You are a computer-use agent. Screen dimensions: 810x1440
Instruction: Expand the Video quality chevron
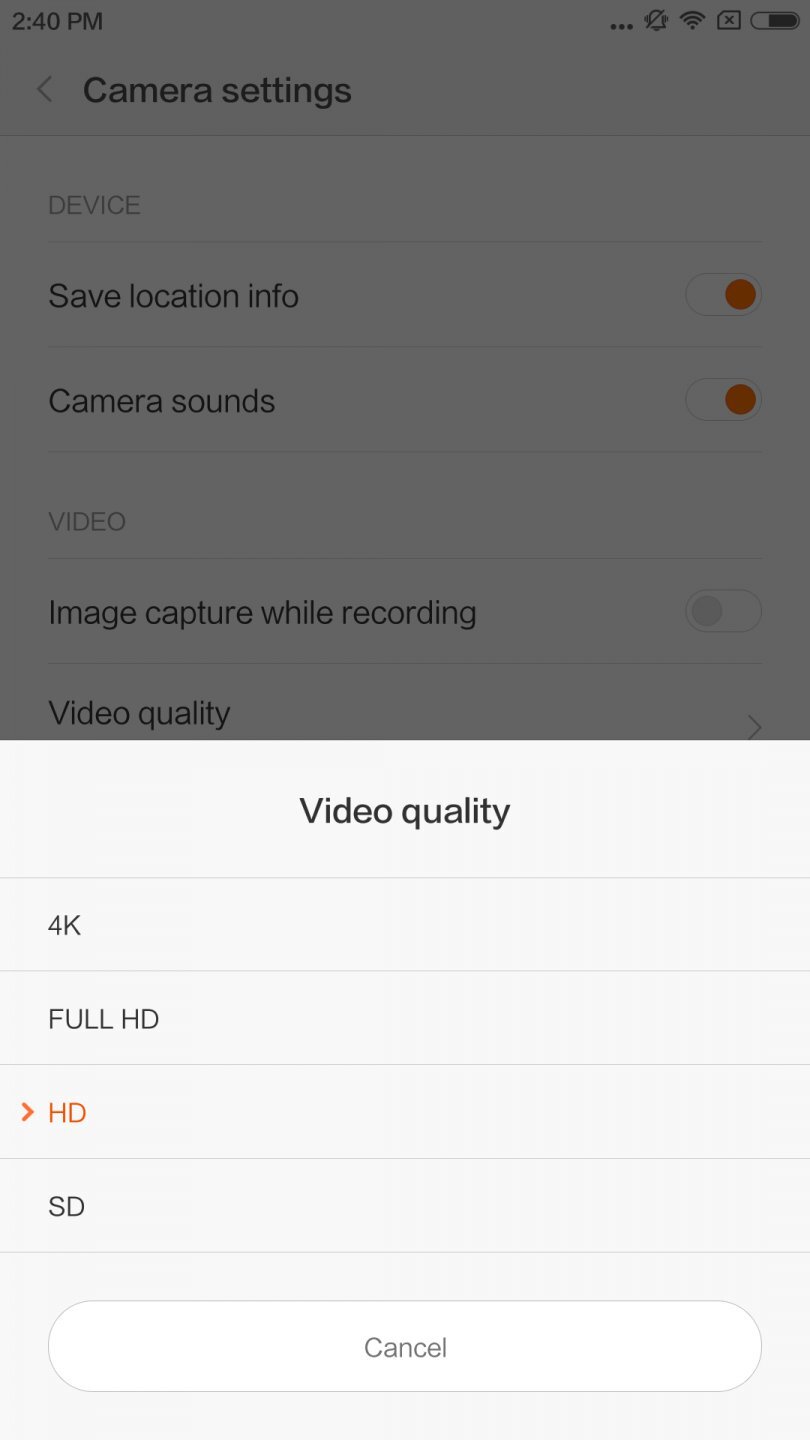pyautogui.click(x=753, y=727)
